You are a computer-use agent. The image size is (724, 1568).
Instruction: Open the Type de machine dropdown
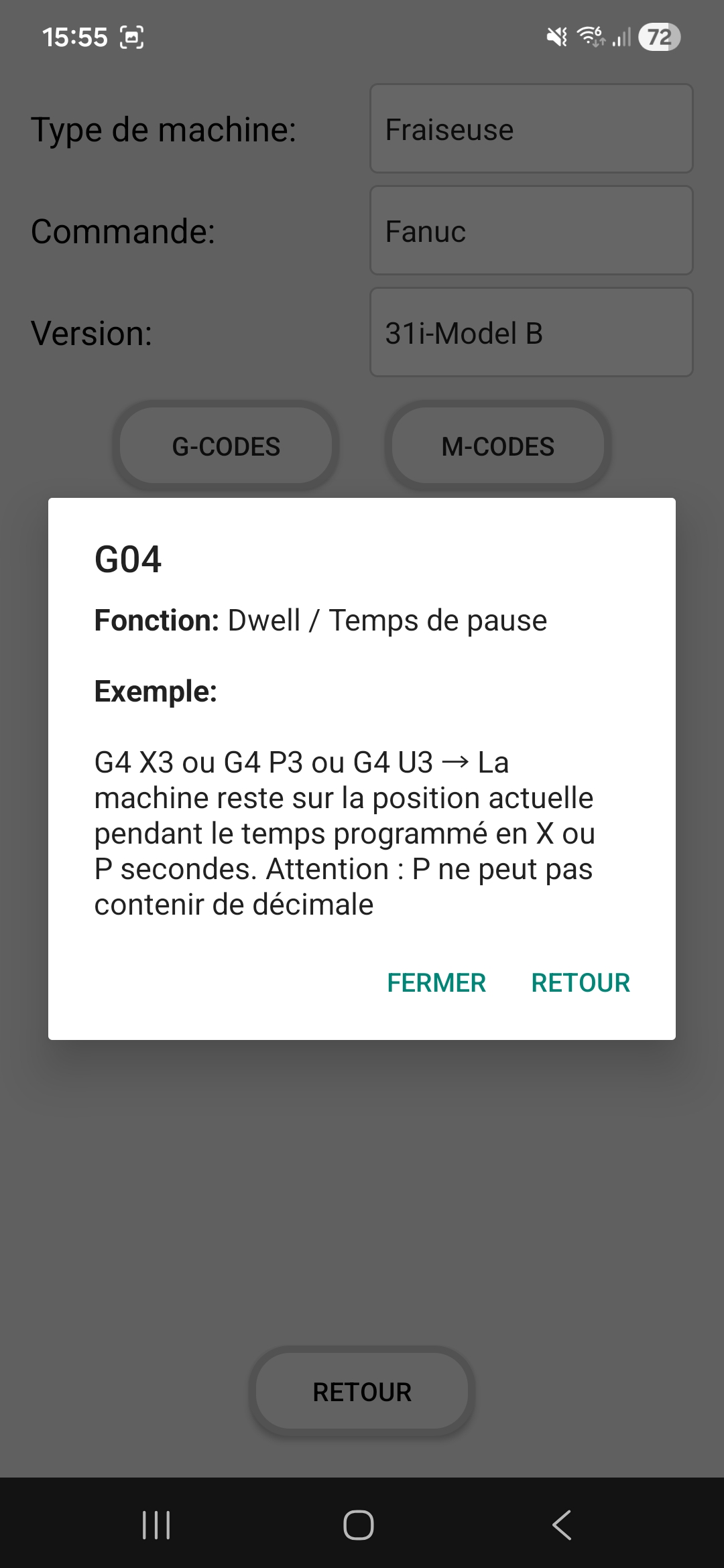[531, 129]
